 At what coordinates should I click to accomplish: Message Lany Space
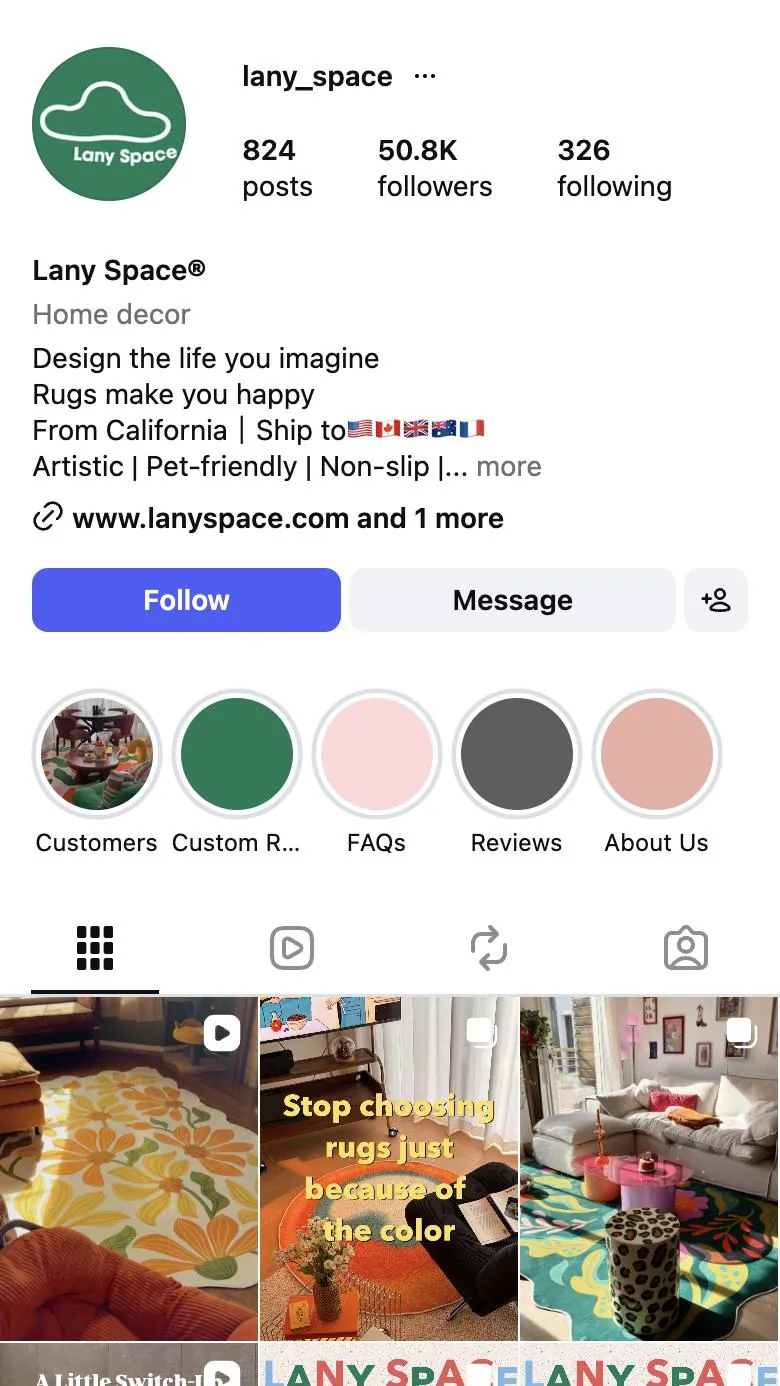[512, 600]
